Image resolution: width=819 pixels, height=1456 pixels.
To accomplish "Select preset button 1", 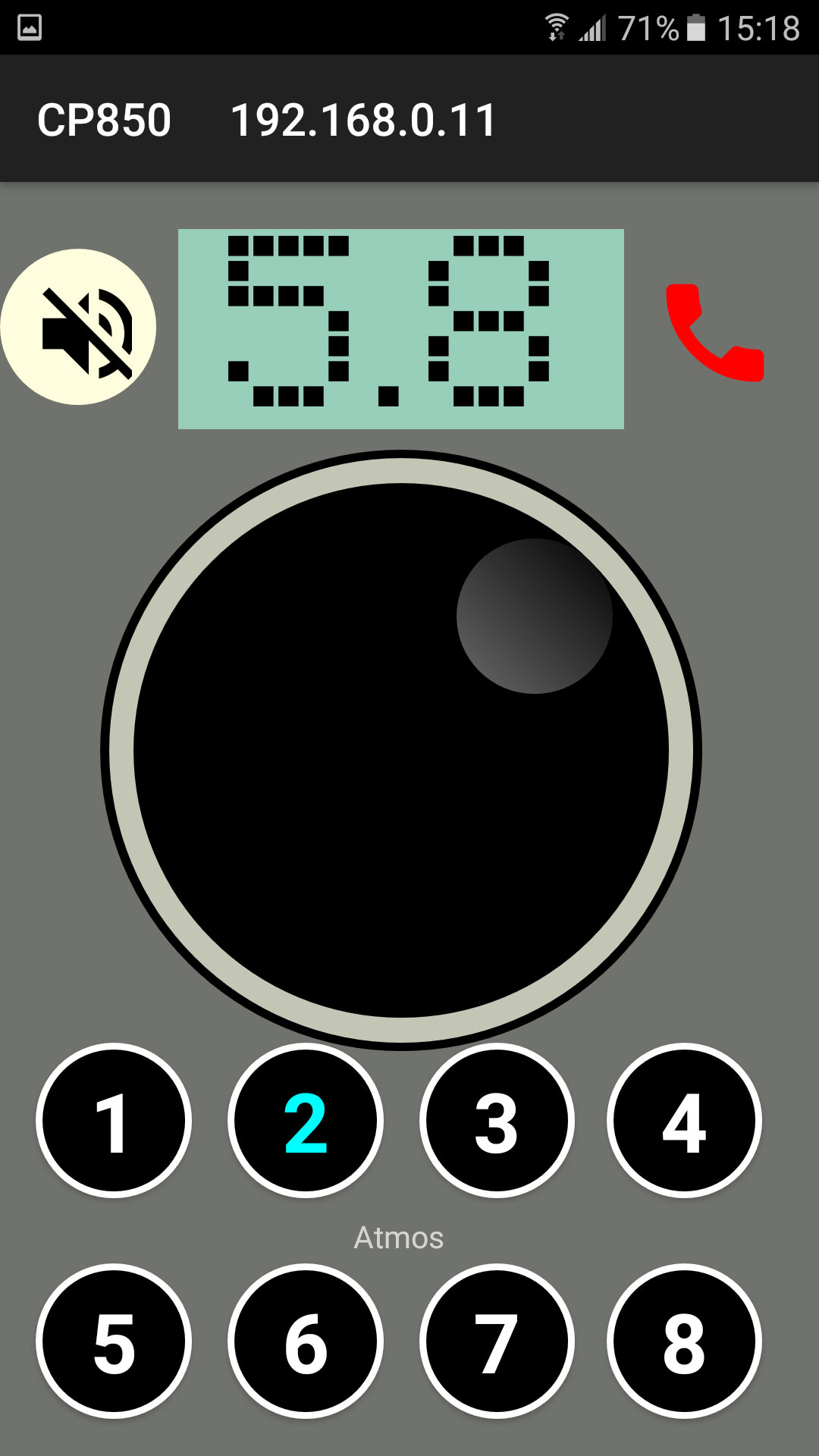I will coord(114,1121).
